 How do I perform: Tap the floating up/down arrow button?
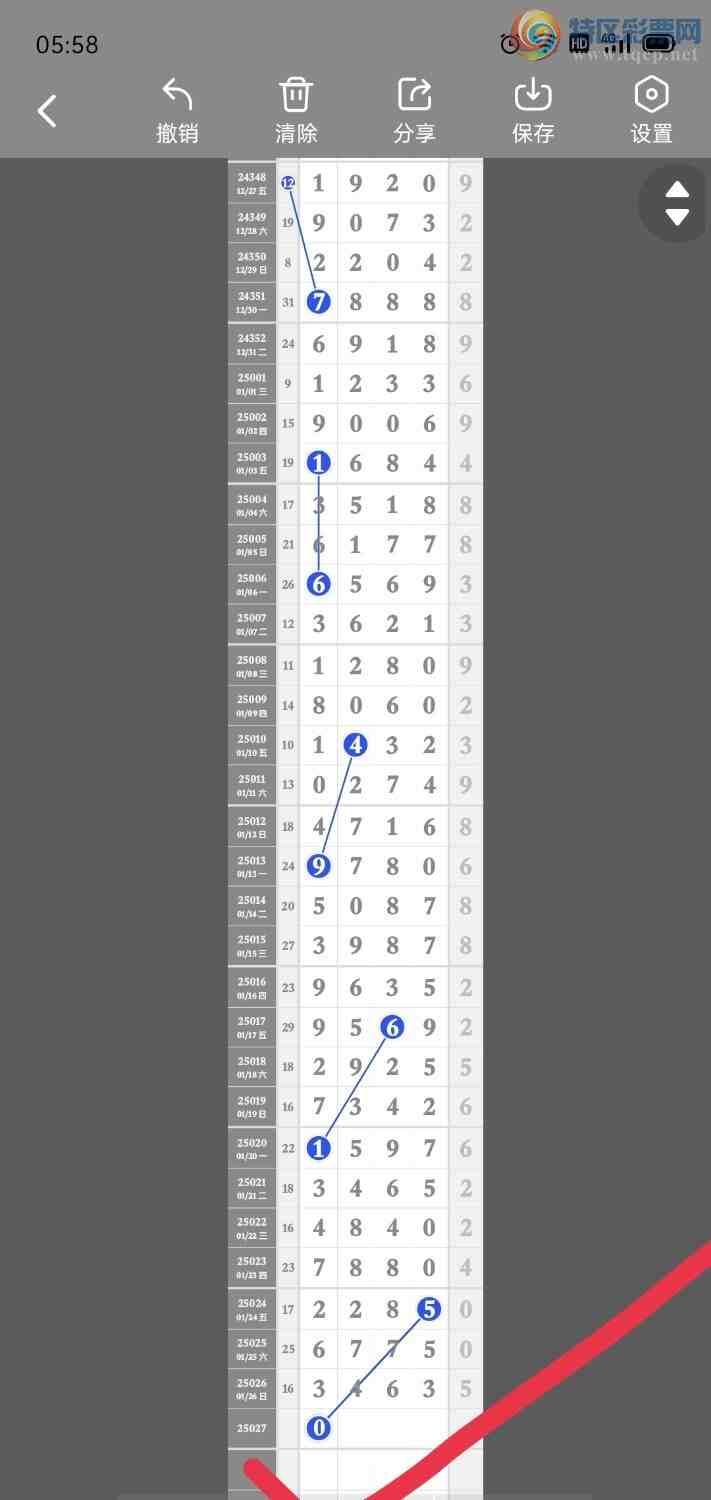point(676,203)
